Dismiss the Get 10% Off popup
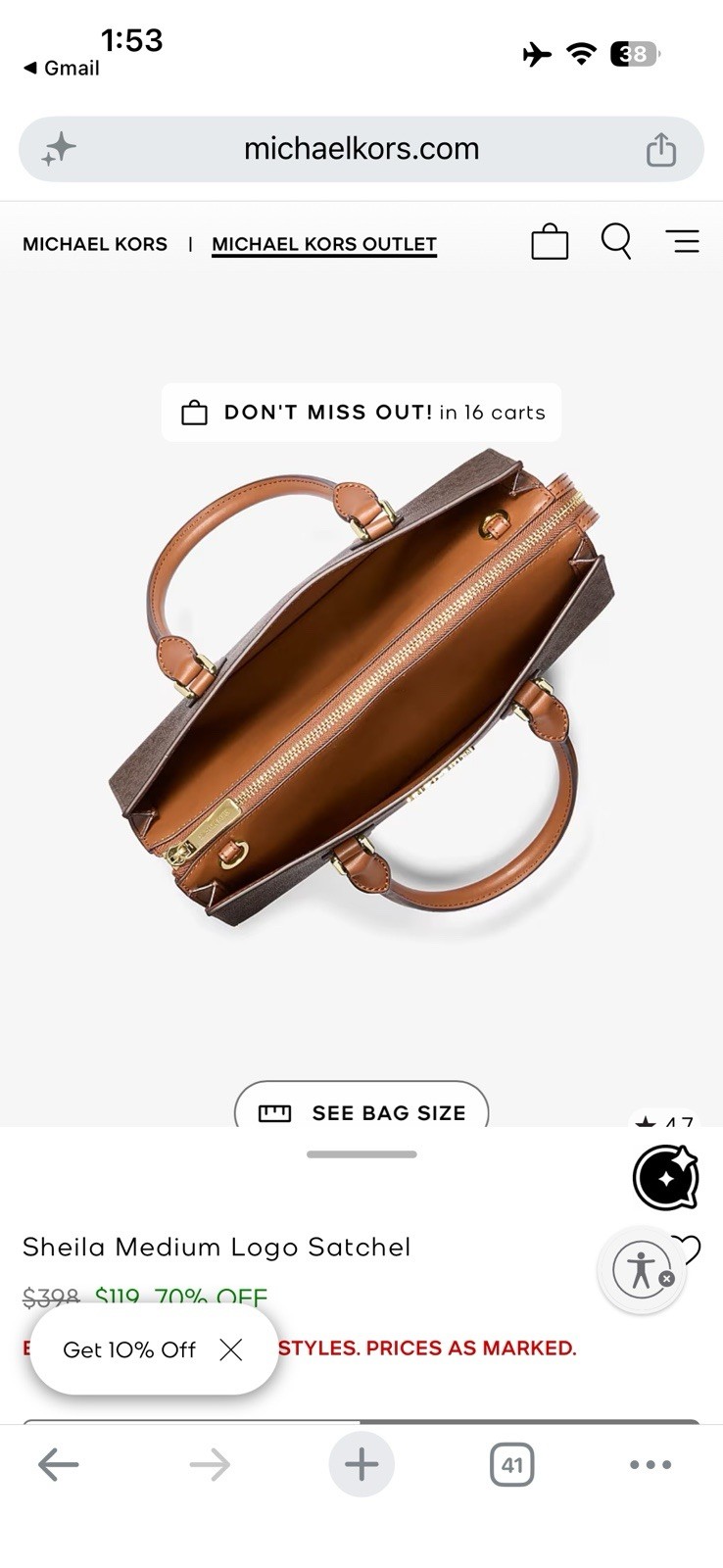 [x=231, y=1350]
